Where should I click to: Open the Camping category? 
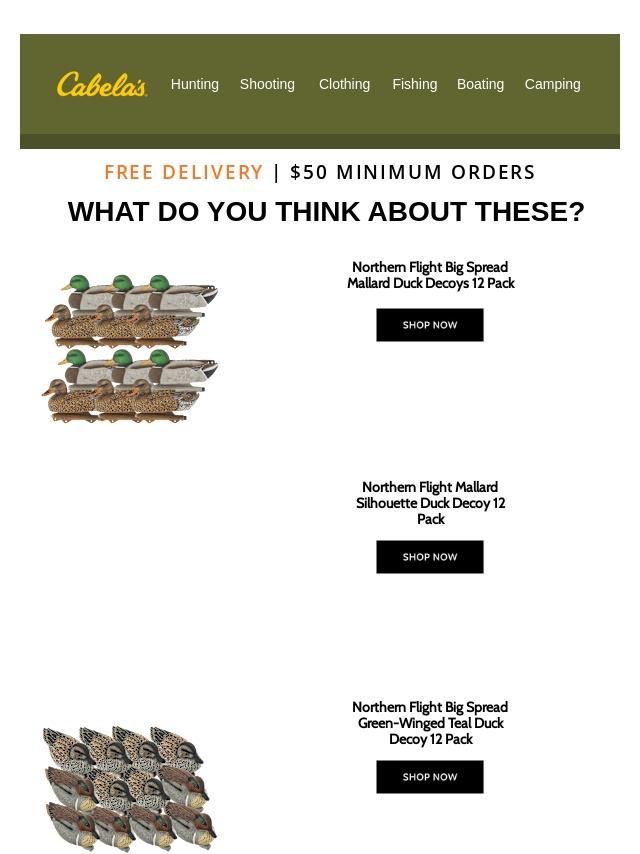coord(552,84)
